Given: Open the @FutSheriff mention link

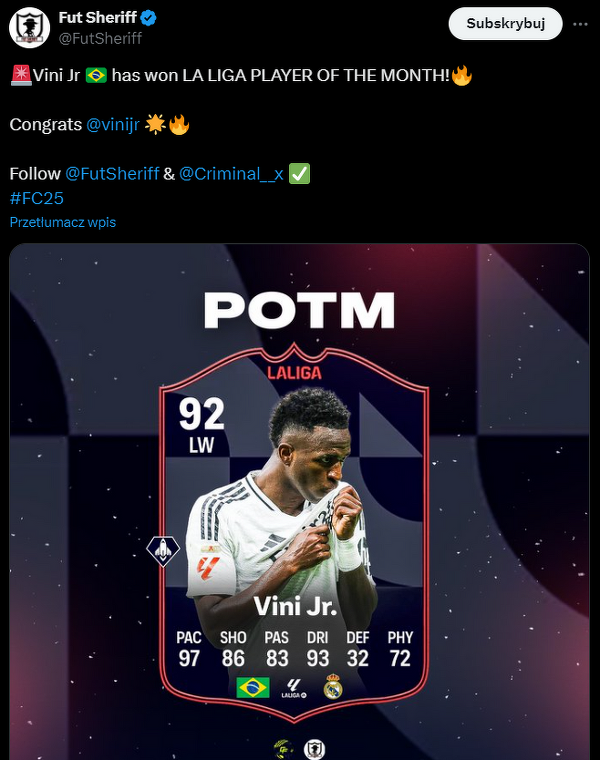Looking at the screenshot, I should [112, 173].
